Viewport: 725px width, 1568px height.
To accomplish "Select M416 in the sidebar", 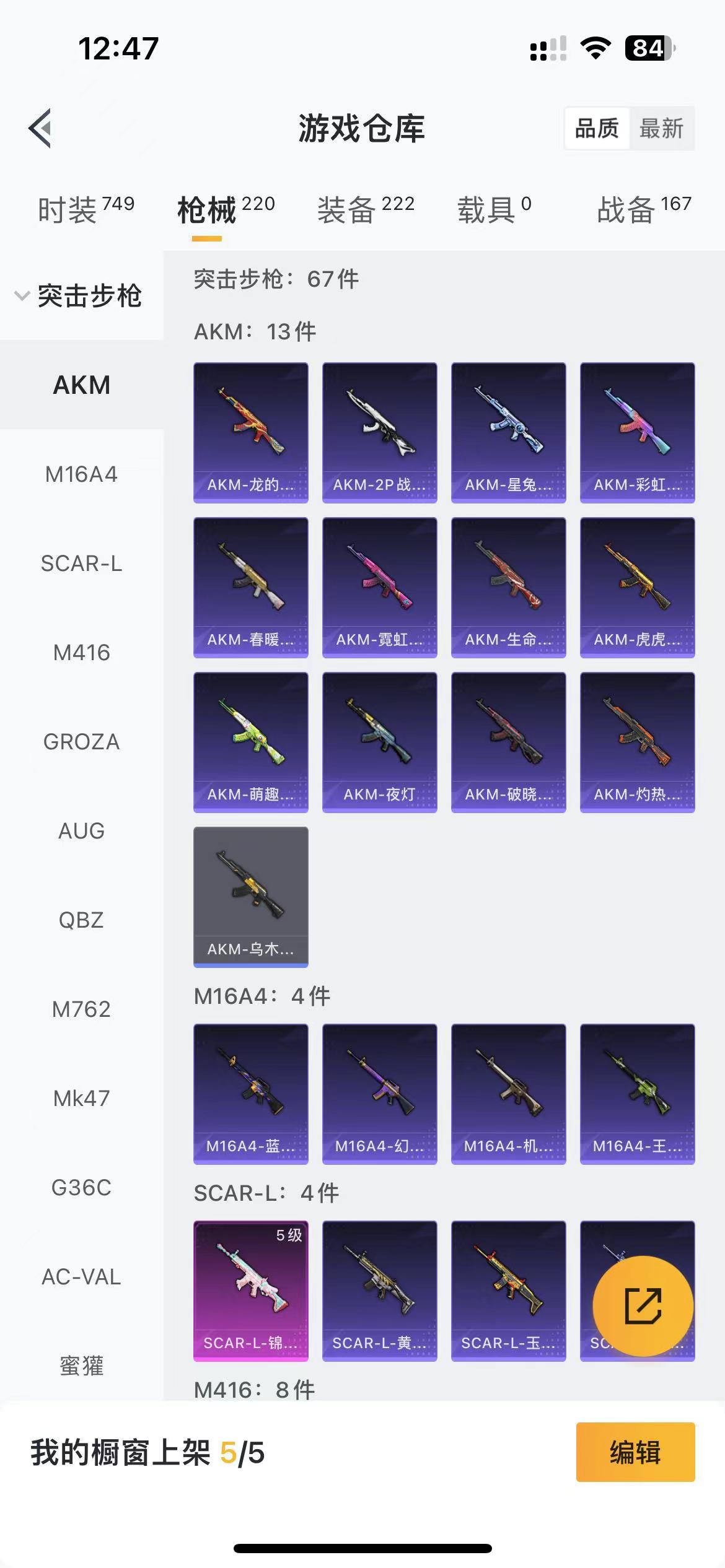I will point(81,653).
